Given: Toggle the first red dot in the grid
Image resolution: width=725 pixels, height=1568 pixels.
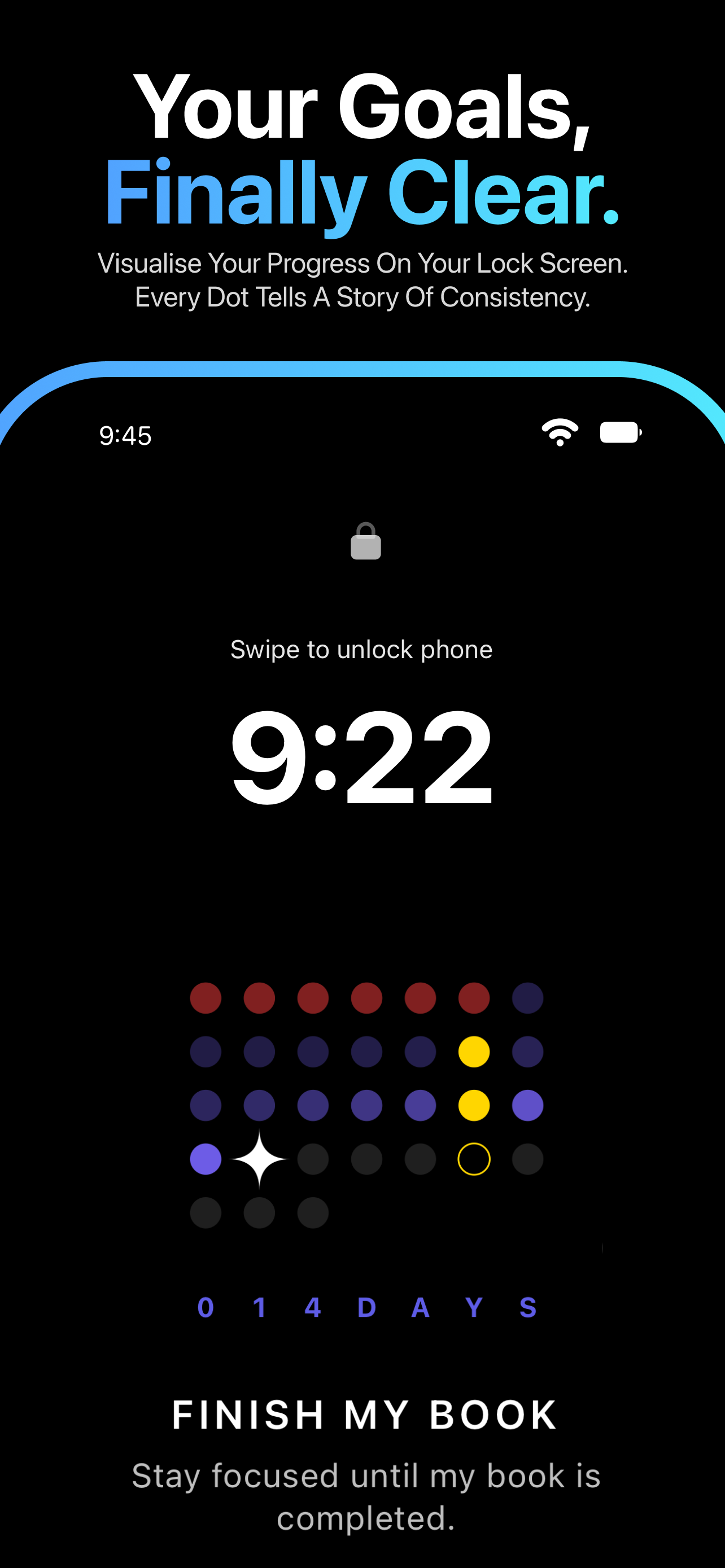Looking at the screenshot, I should point(206,998).
